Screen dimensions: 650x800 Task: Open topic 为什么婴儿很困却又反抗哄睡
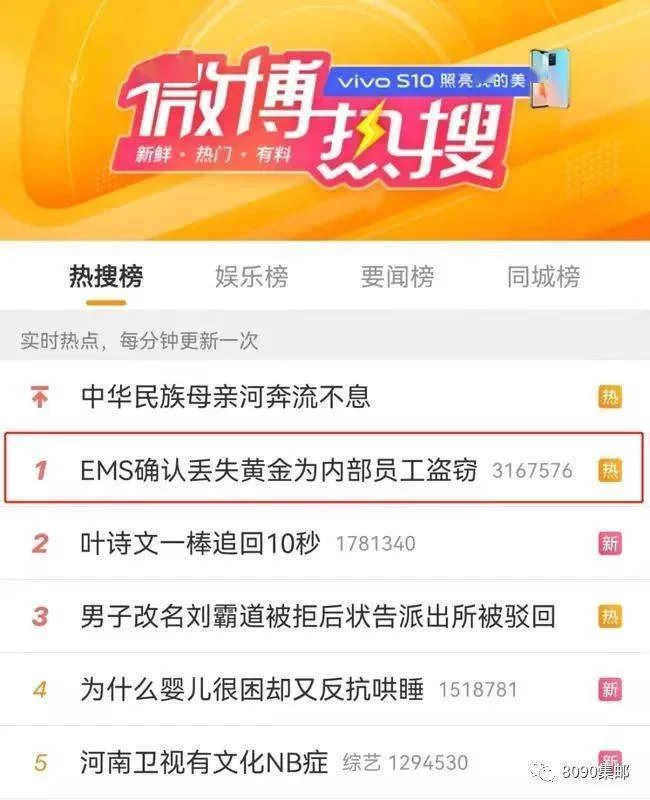(252, 689)
